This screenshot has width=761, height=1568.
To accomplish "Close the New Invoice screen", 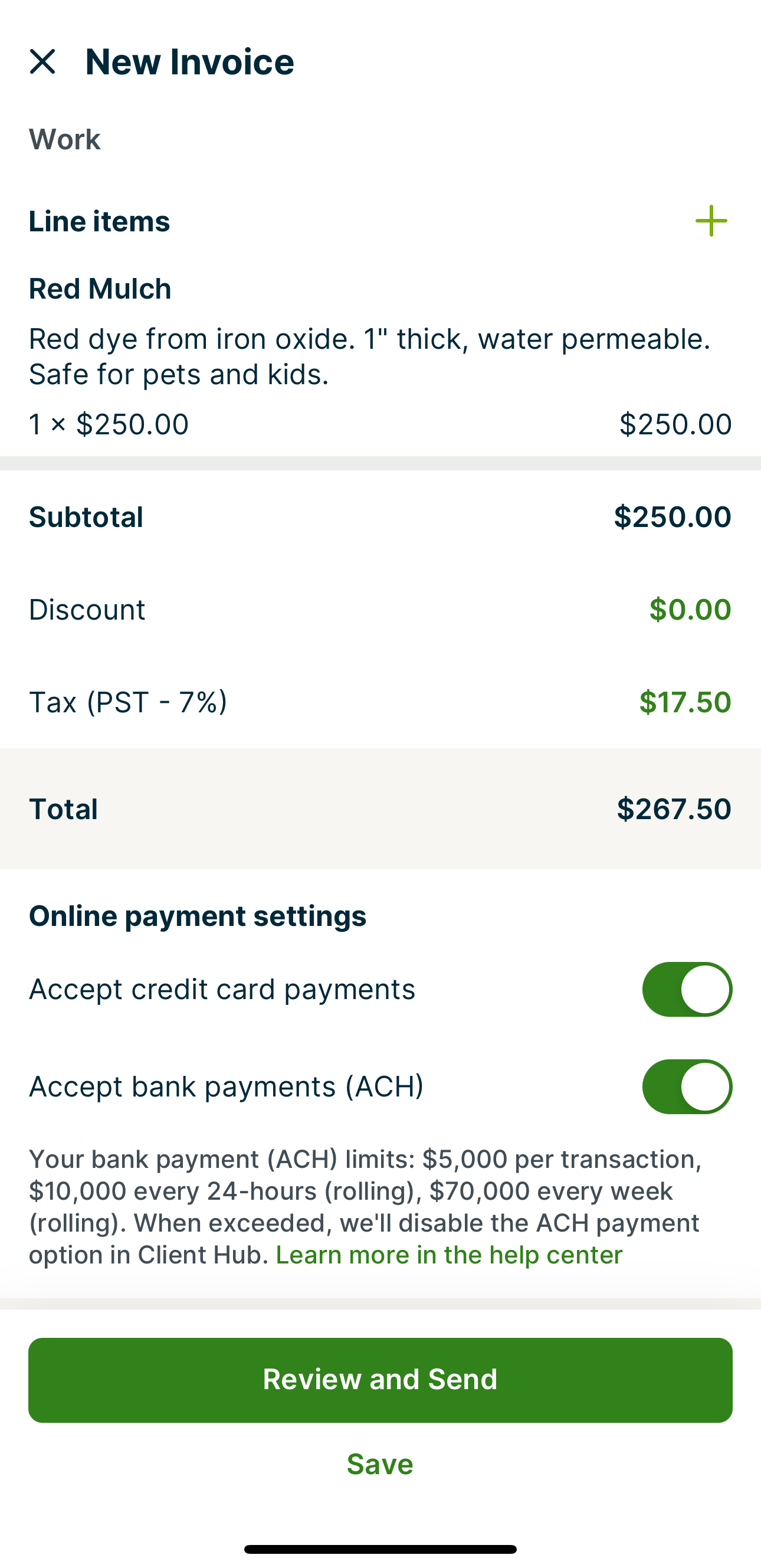I will [x=42, y=62].
